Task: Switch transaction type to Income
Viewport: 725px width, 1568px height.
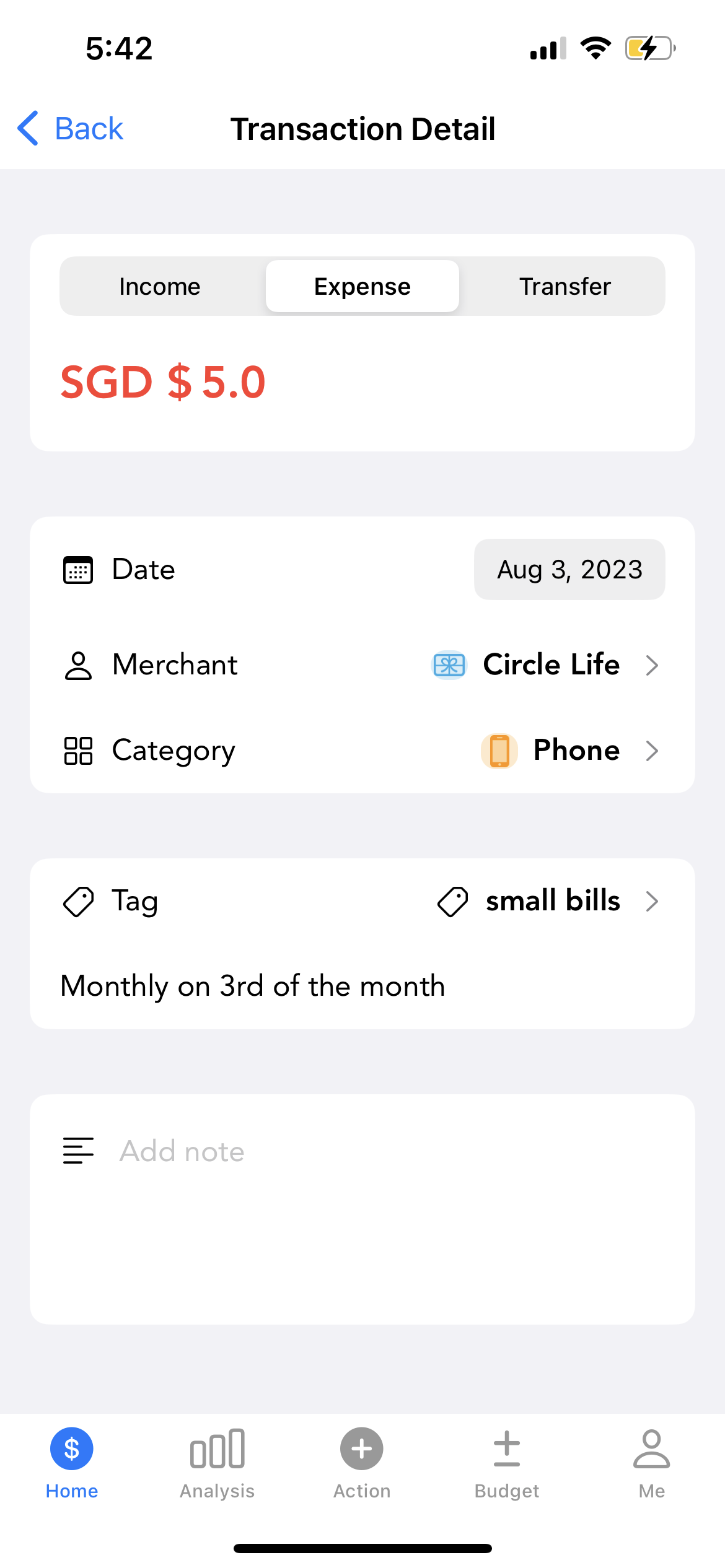Action: pos(159,286)
